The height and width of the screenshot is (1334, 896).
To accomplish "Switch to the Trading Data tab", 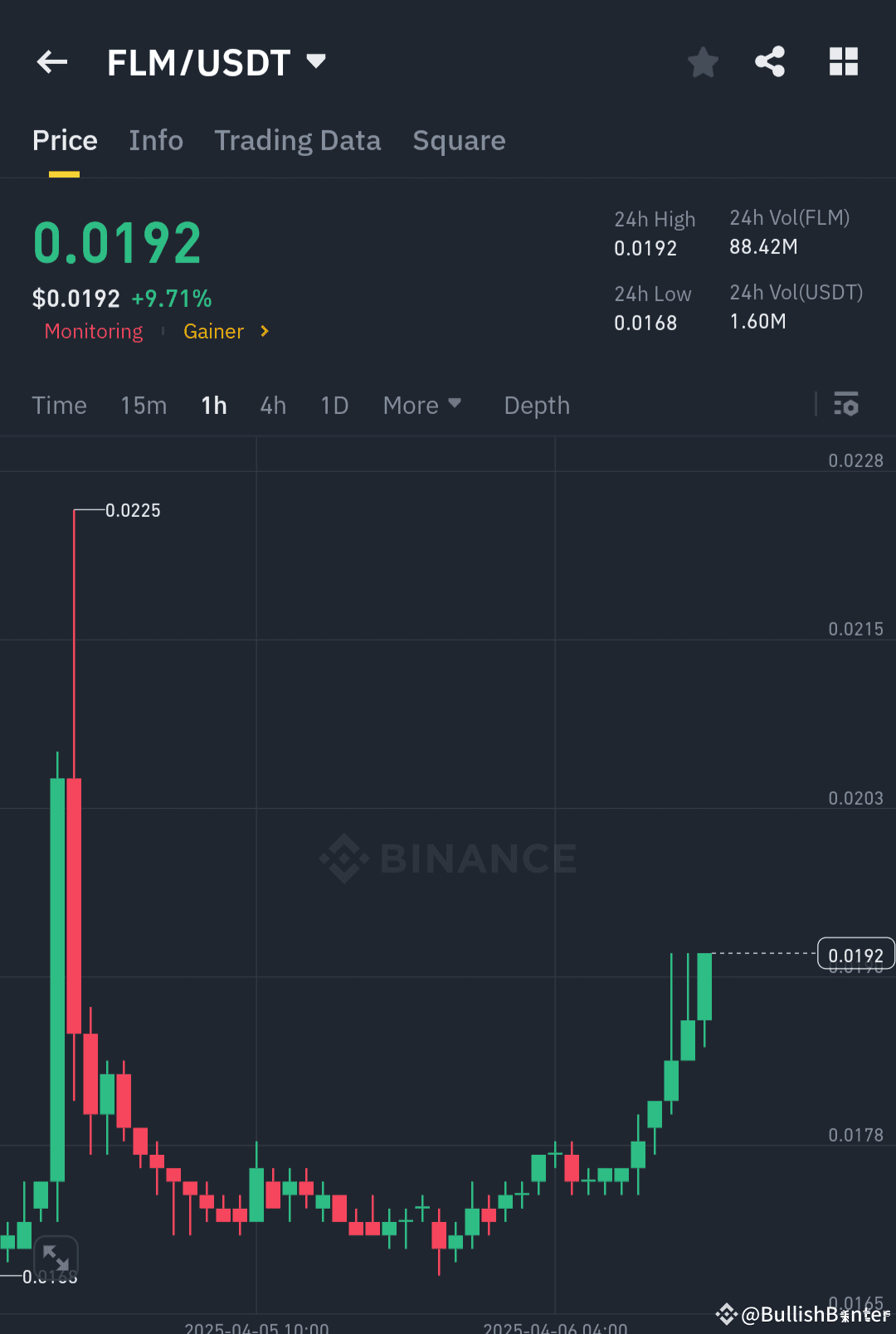I will 298,140.
